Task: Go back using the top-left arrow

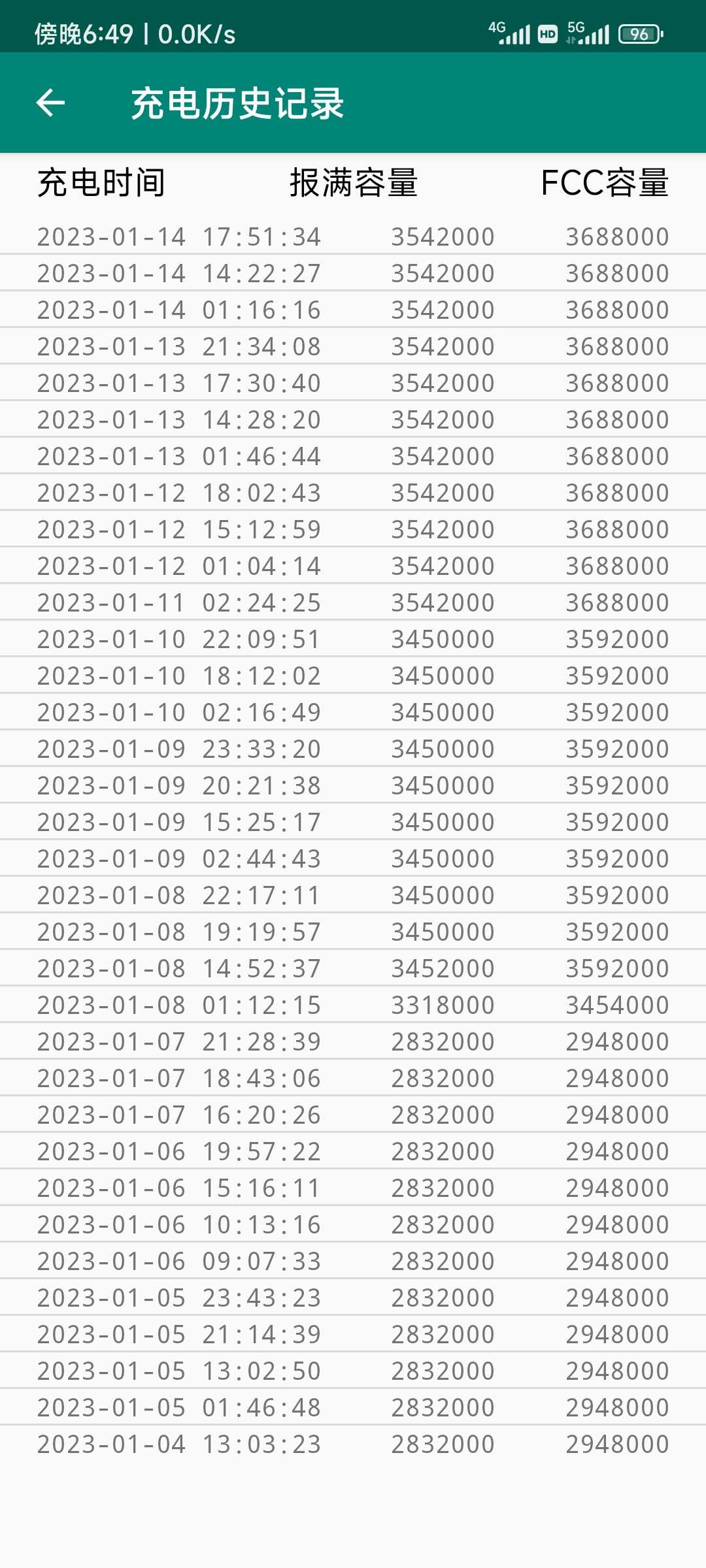Action: [50, 103]
